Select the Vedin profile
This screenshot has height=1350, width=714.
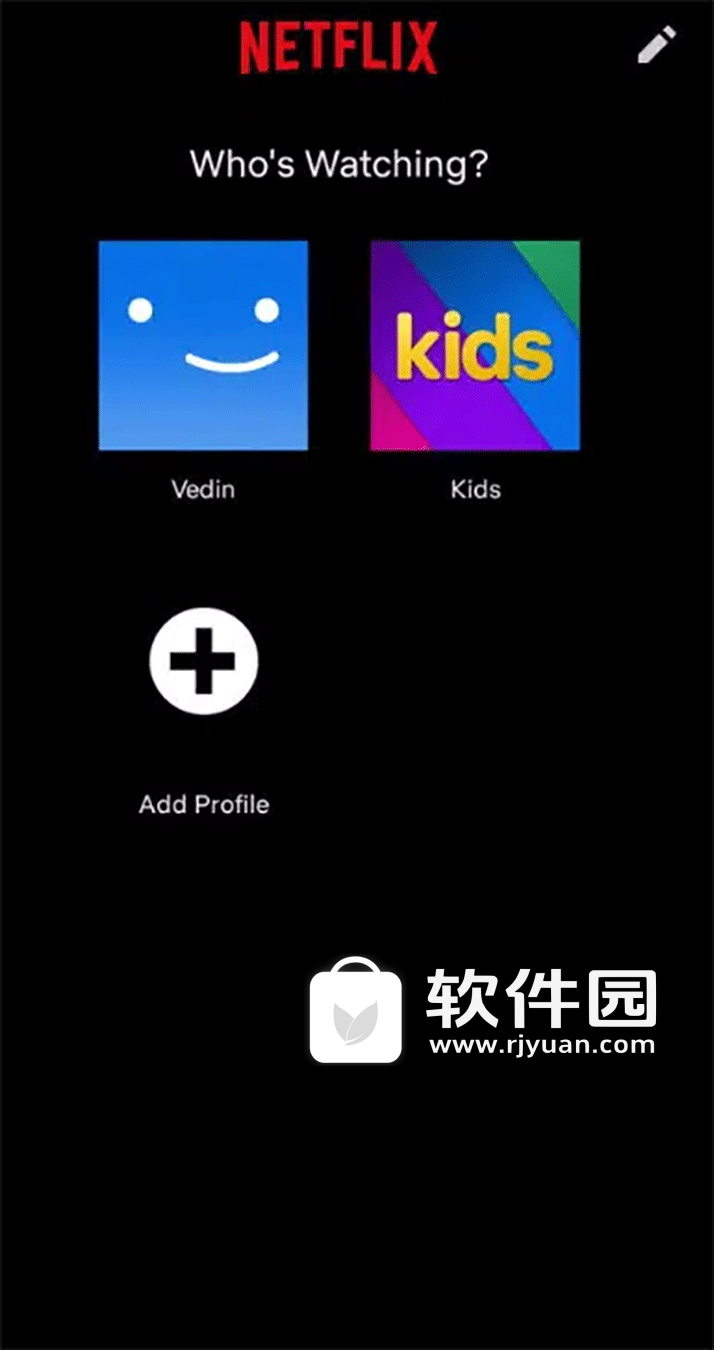[203, 345]
